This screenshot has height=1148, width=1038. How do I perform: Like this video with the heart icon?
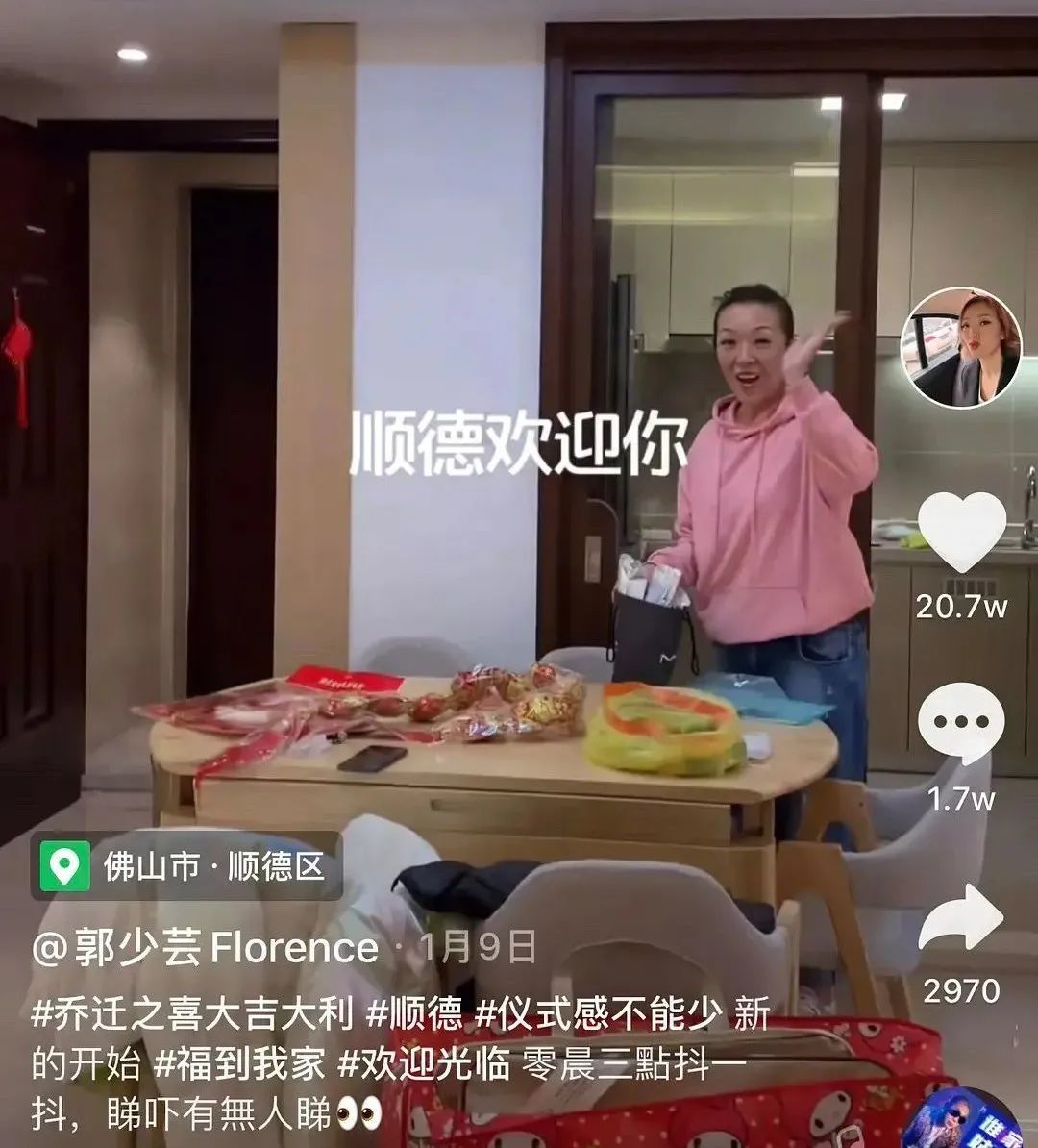pos(960,532)
